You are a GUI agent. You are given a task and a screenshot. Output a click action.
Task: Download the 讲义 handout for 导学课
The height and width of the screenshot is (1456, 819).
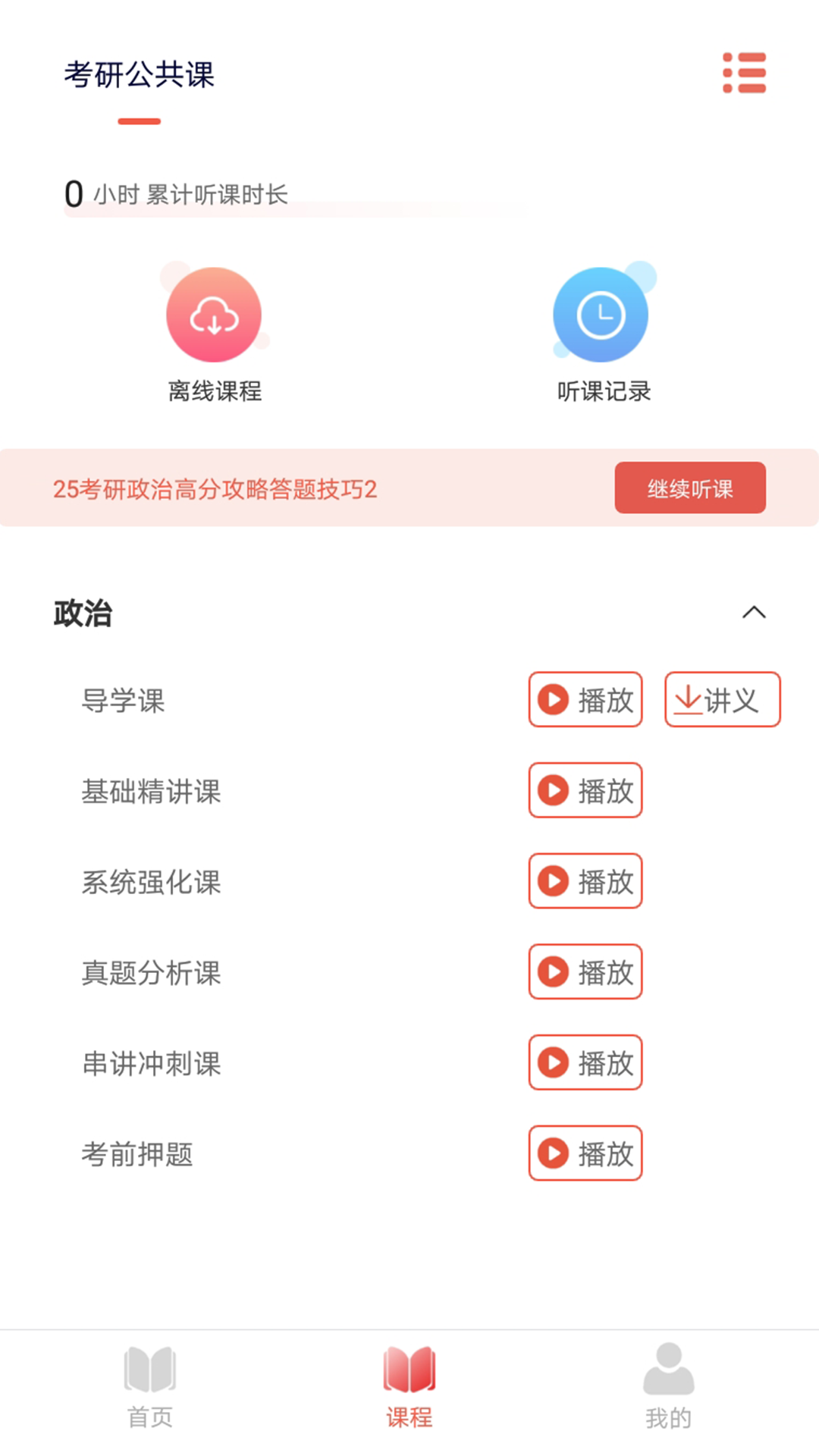coord(722,699)
